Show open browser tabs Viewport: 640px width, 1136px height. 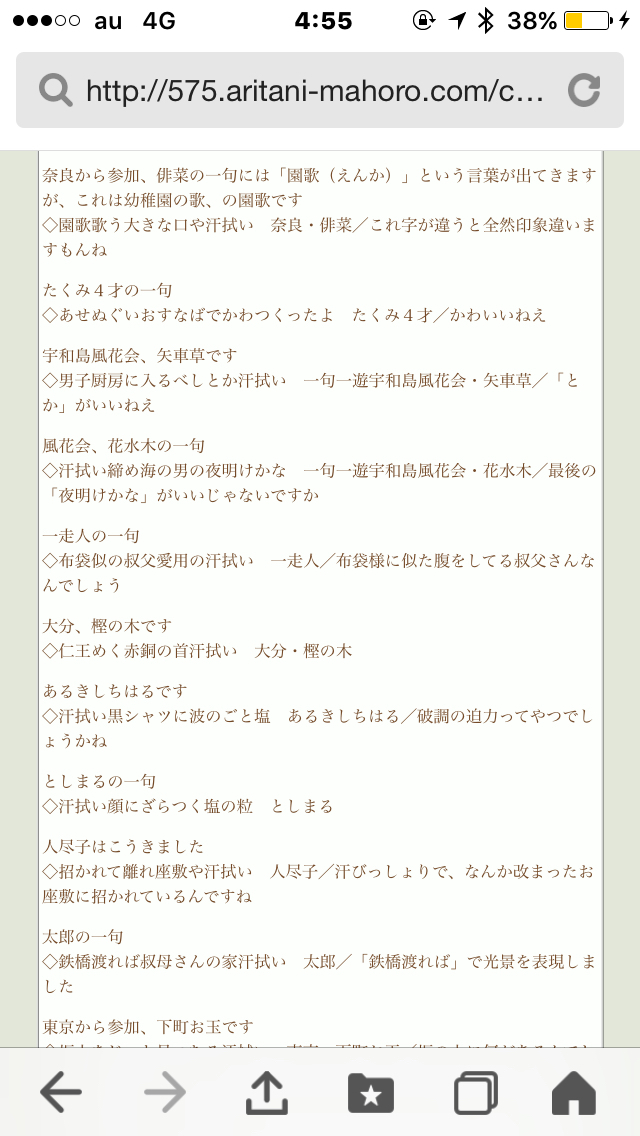475,1092
